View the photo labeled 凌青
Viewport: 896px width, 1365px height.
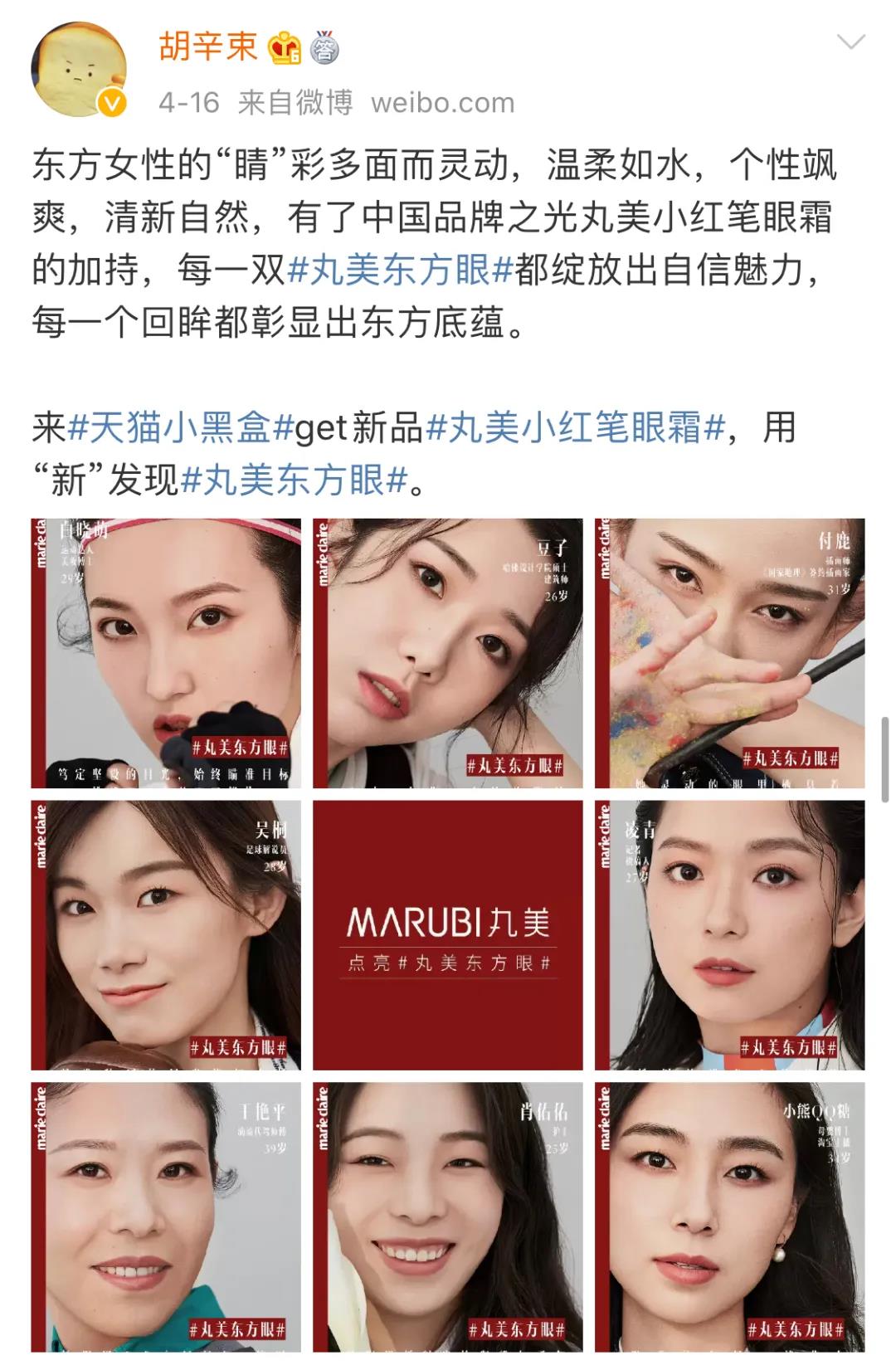[729, 935]
